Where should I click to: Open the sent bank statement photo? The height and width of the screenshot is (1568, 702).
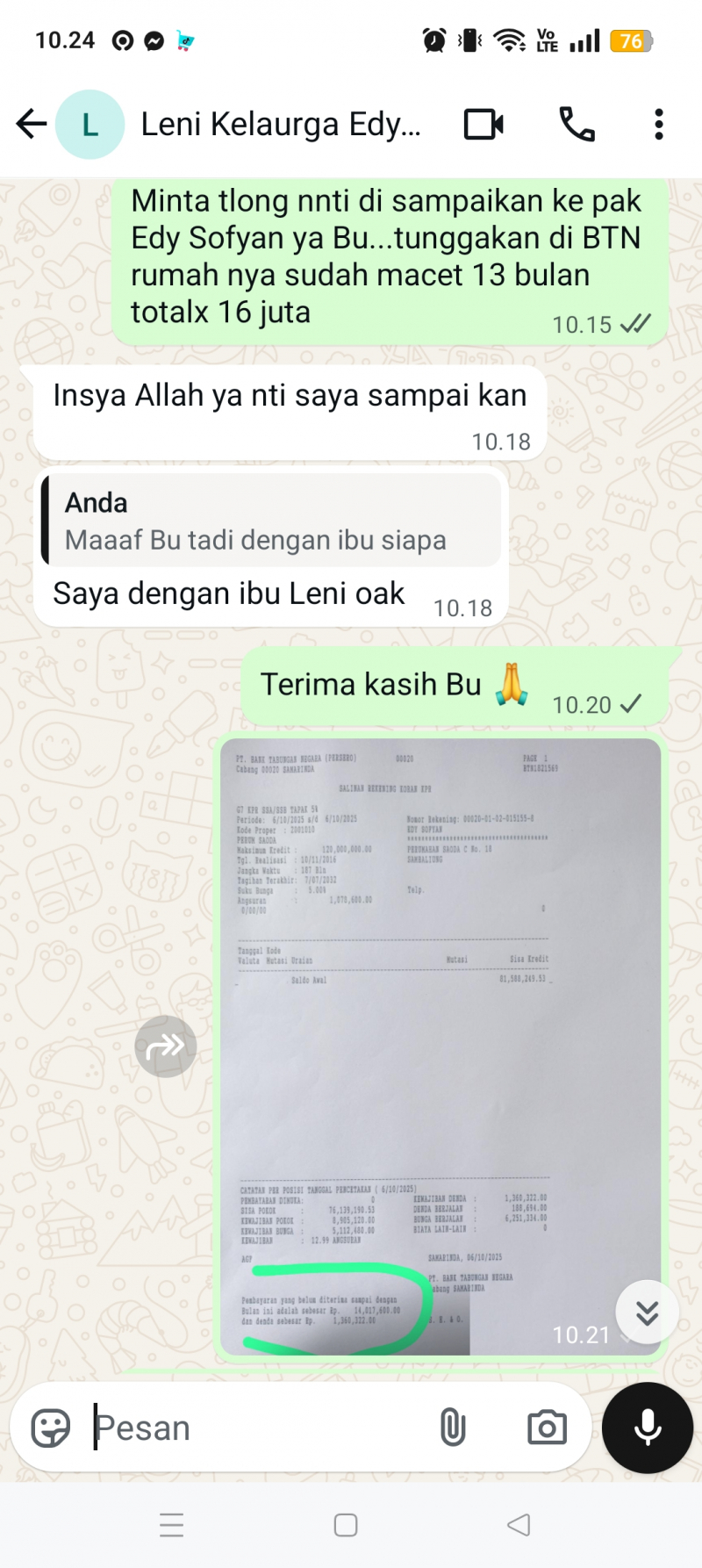440,1045
